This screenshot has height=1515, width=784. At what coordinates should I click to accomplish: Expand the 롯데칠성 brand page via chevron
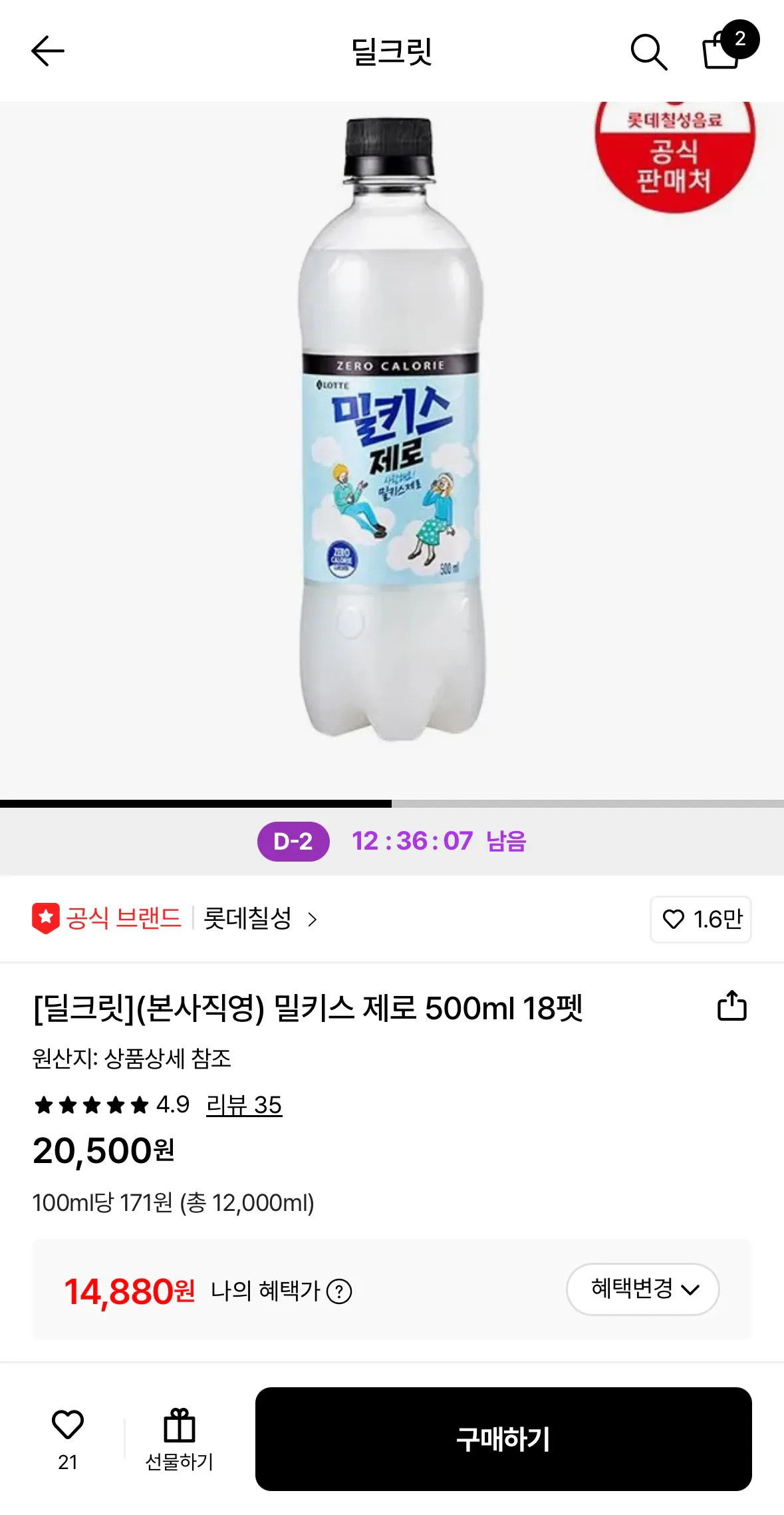[x=313, y=919]
